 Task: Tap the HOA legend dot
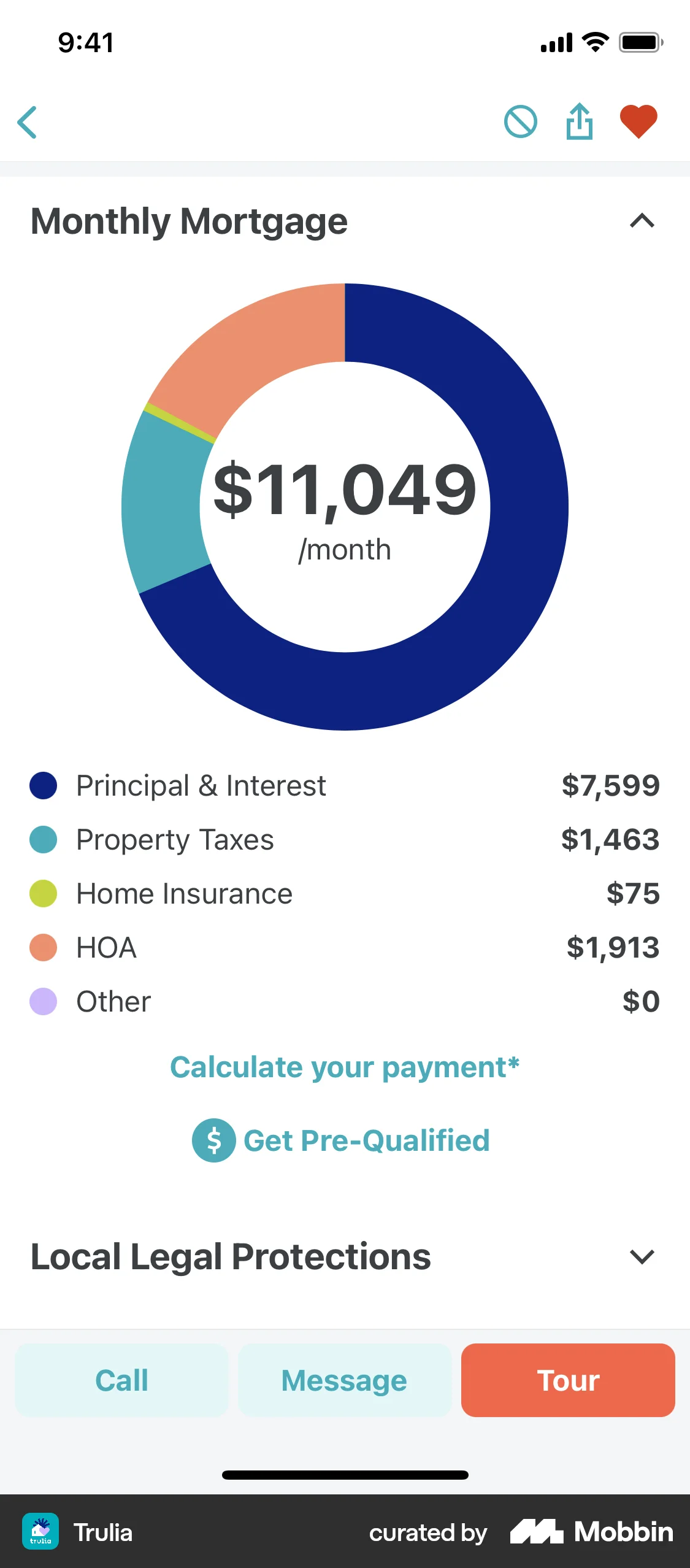coord(43,947)
